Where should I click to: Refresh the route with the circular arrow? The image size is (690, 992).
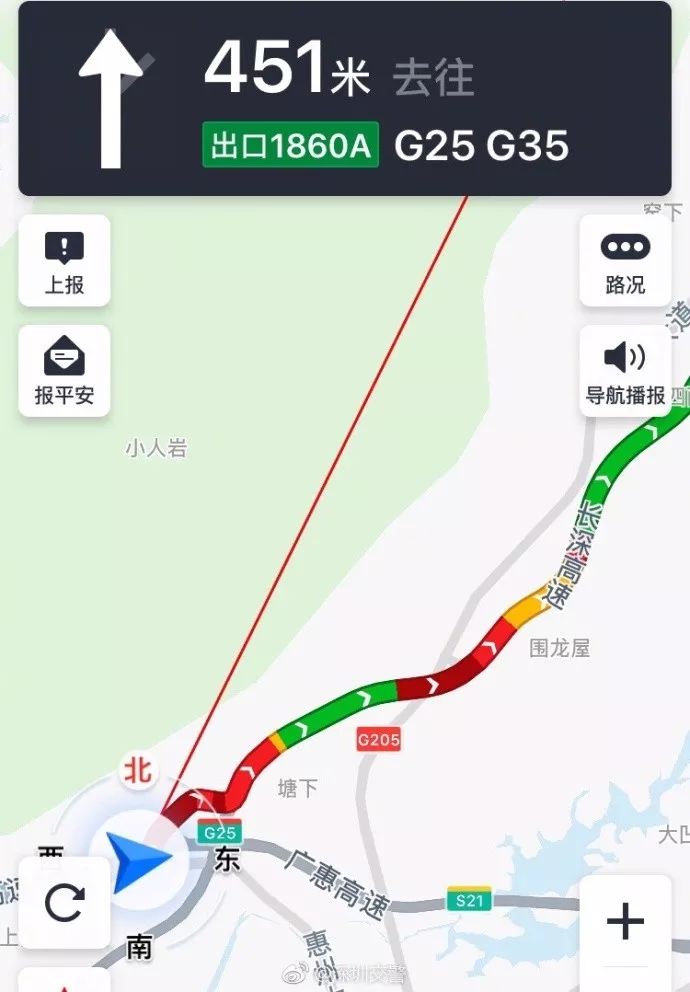coord(65,903)
